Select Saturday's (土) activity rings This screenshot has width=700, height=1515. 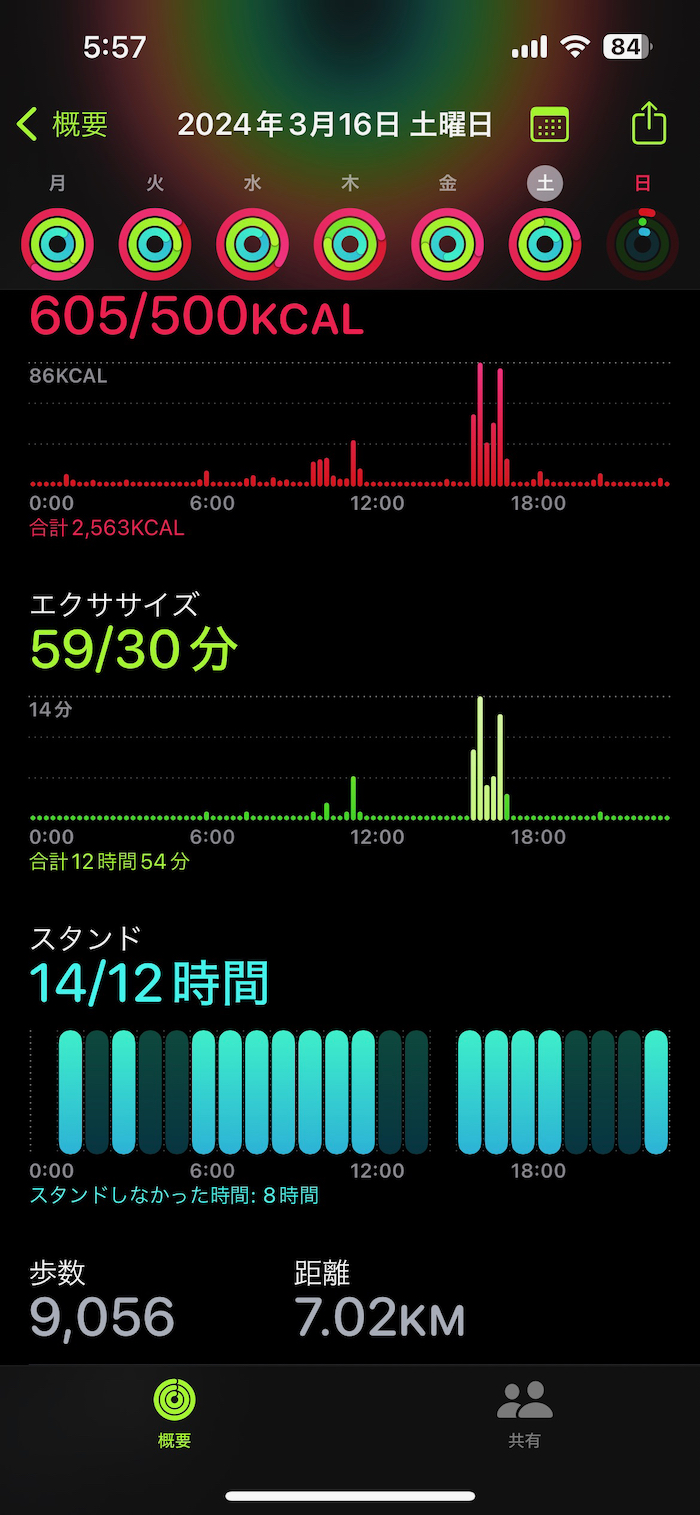[545, 244]
